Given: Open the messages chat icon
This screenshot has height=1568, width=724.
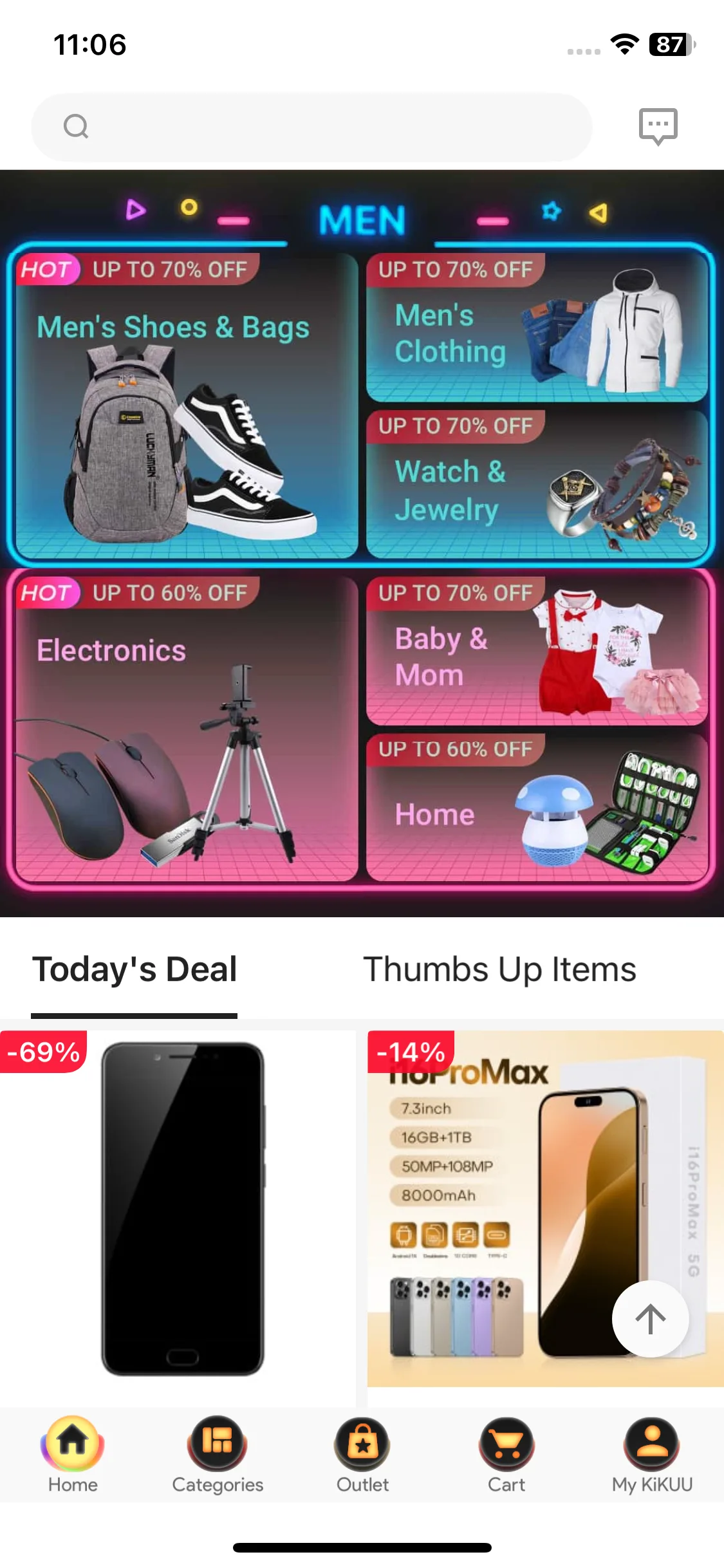Looking at the screenshot, I should (x=659, y=126).
